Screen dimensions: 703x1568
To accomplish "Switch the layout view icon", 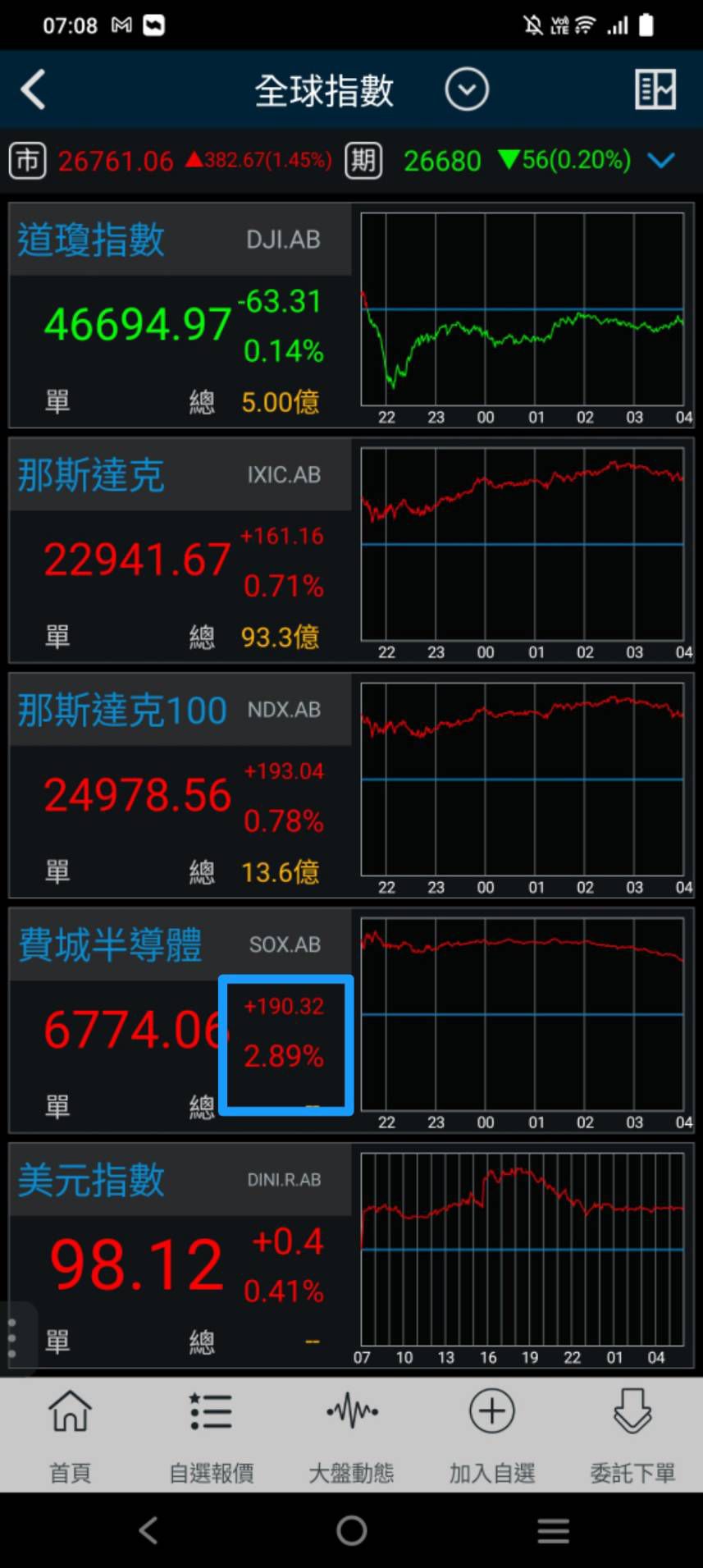I will tap(655, 89).
